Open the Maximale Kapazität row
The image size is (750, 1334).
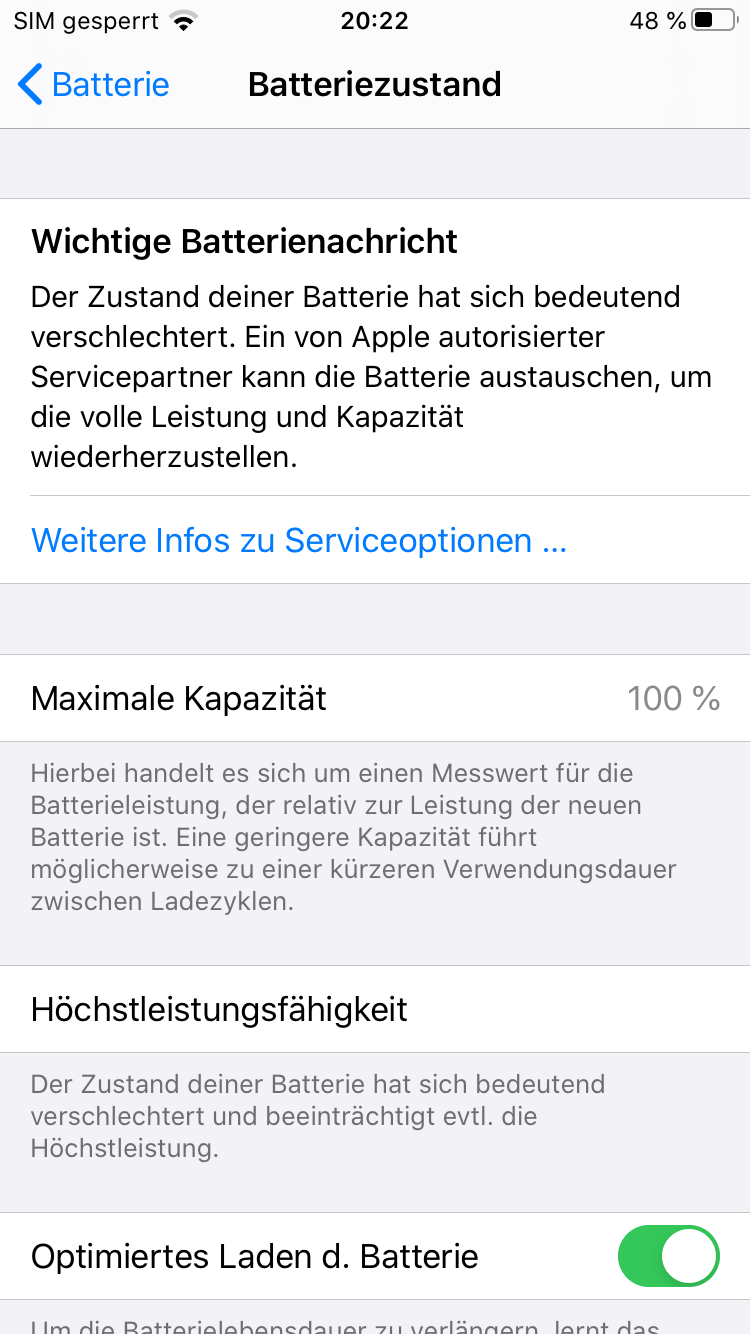pyautogui.click(x=375, y=698)
